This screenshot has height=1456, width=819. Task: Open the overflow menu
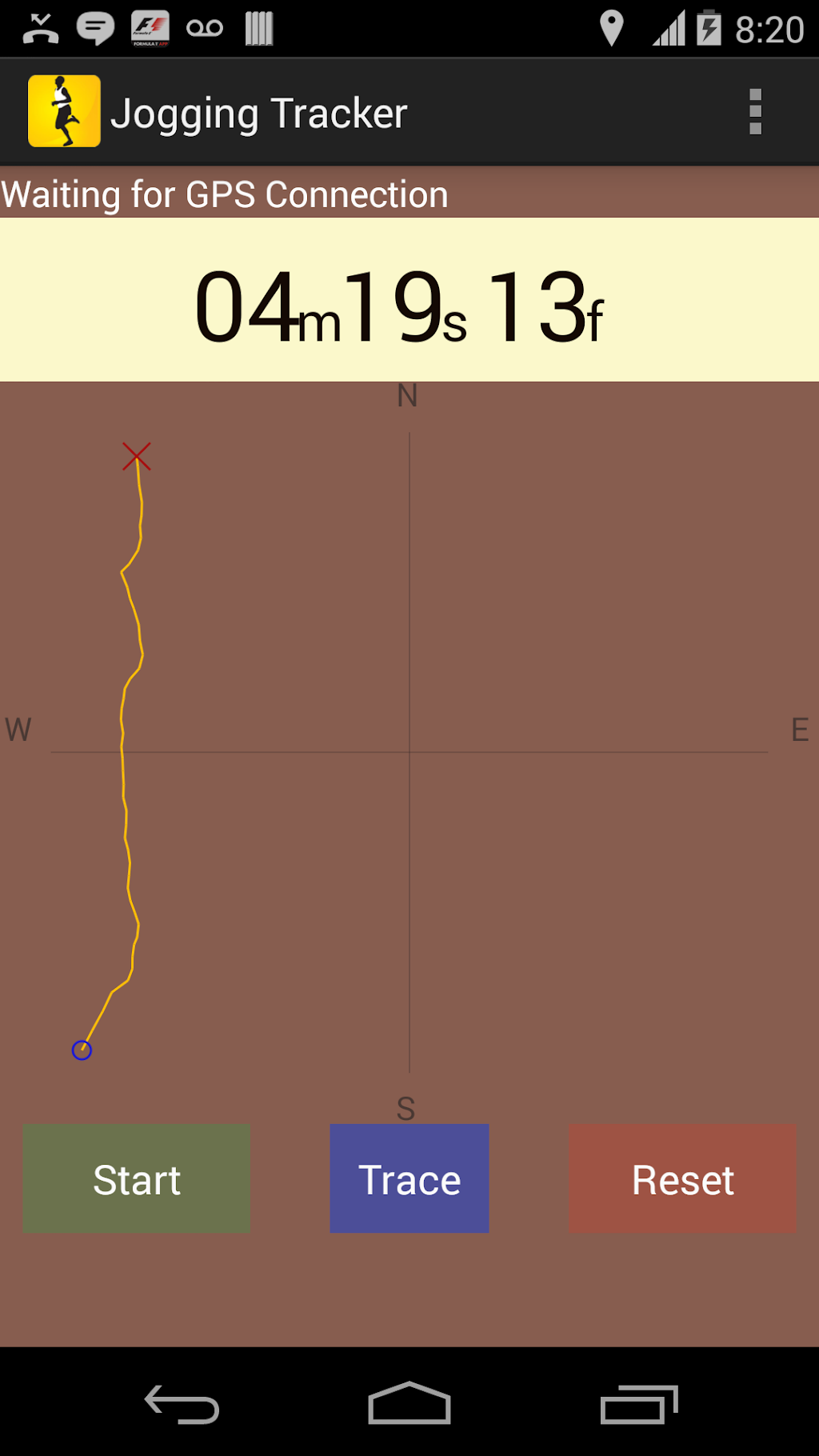click(x=755, y=112)
